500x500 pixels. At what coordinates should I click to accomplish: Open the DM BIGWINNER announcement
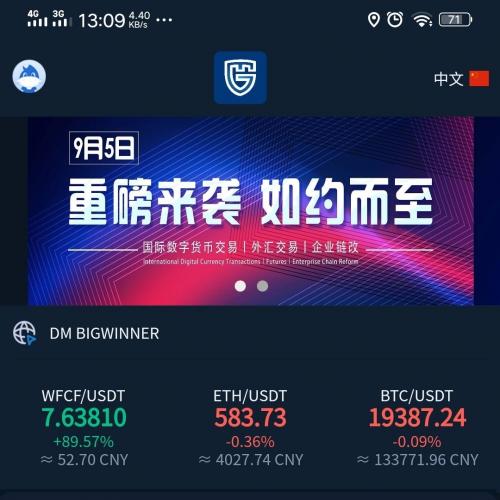104,333
